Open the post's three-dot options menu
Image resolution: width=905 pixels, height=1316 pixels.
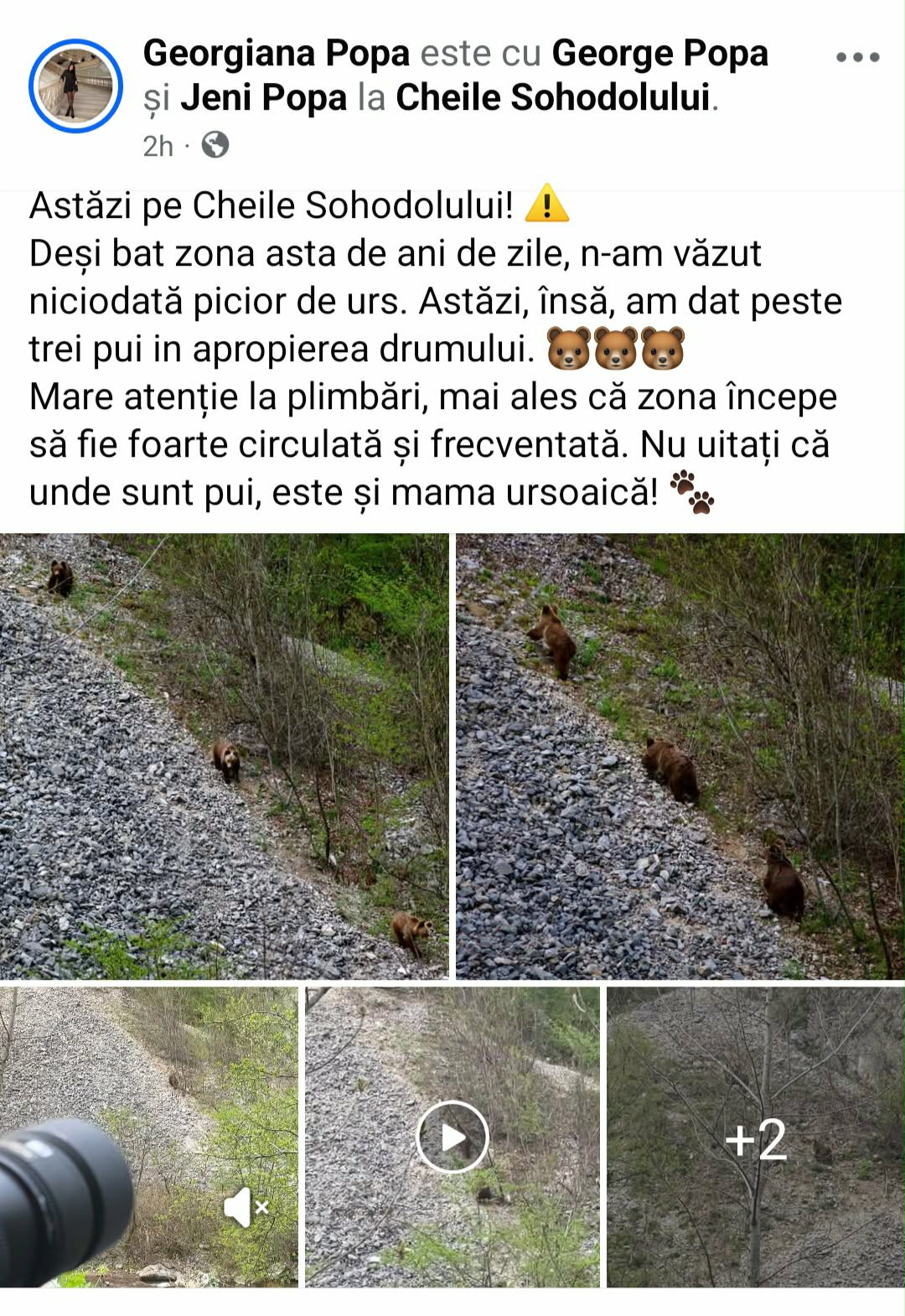pyautogui.click(x=857, y=57)
